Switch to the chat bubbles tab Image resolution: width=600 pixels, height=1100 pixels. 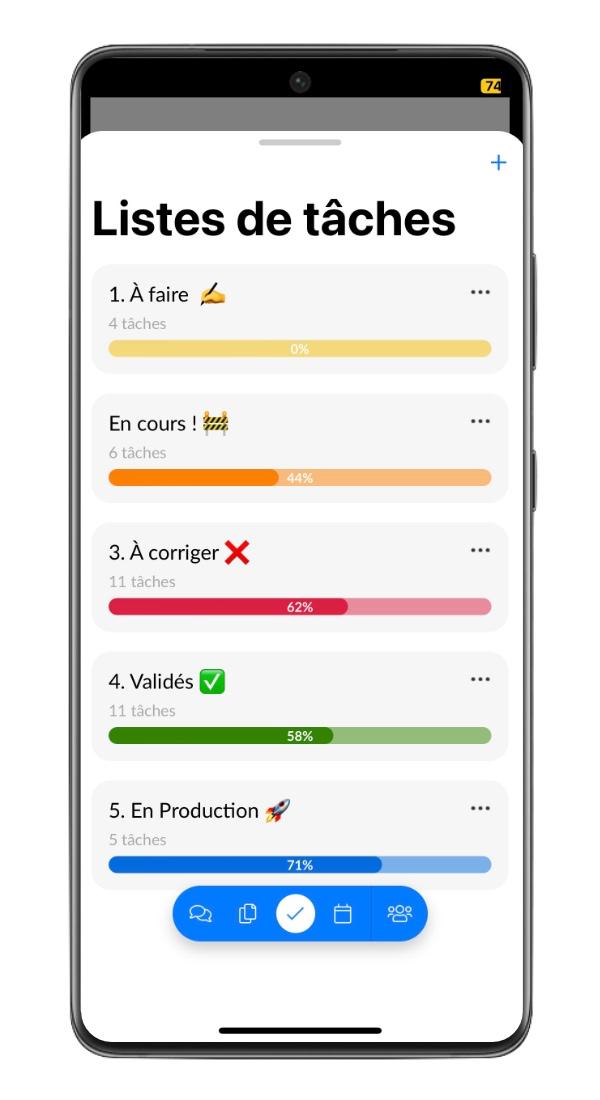tap(201, 913)
